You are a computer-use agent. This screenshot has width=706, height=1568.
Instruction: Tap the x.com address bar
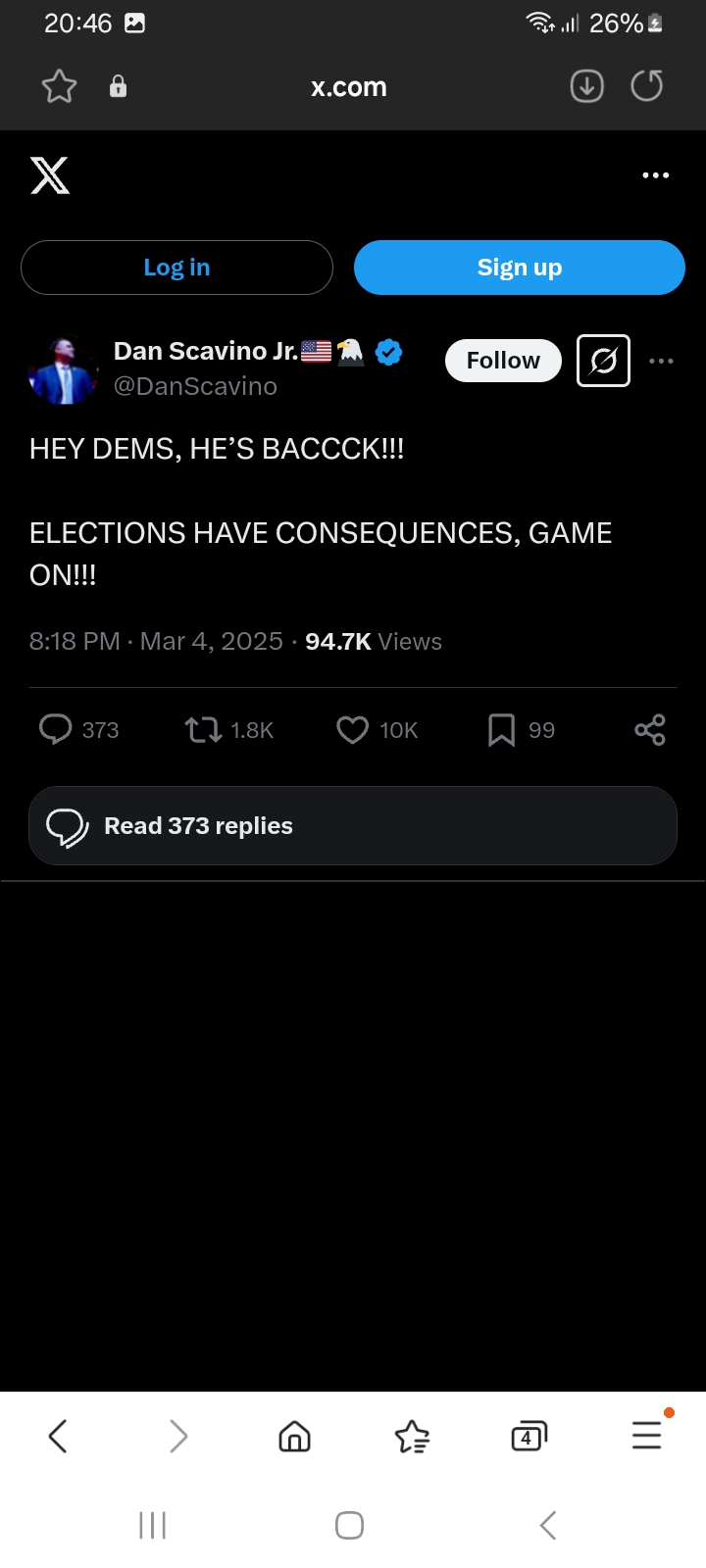coord(349,87)
